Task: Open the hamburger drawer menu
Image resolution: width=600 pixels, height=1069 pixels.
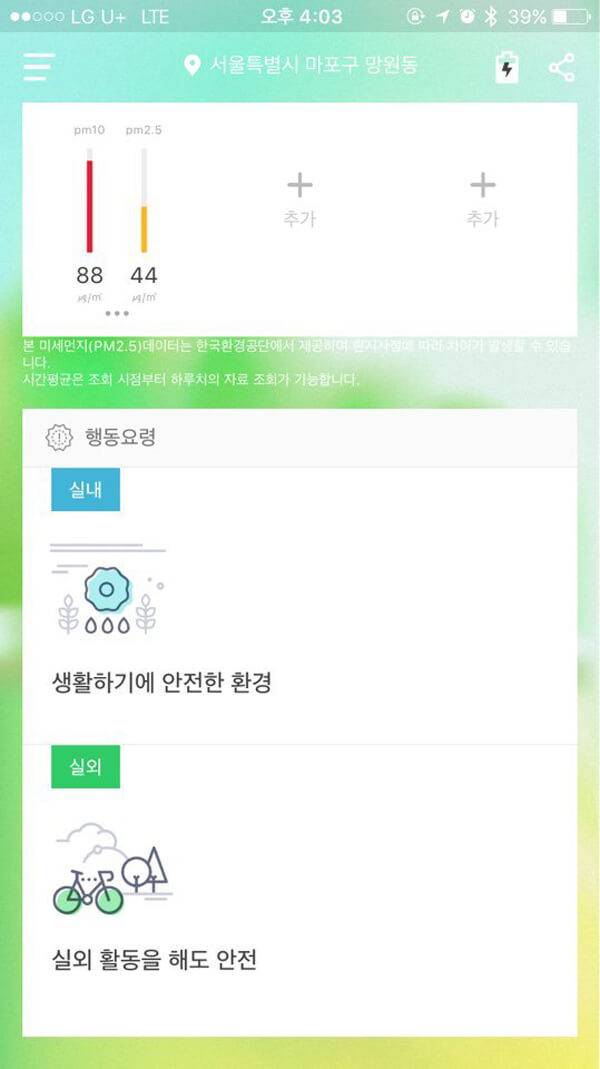Action: point(39,67)
